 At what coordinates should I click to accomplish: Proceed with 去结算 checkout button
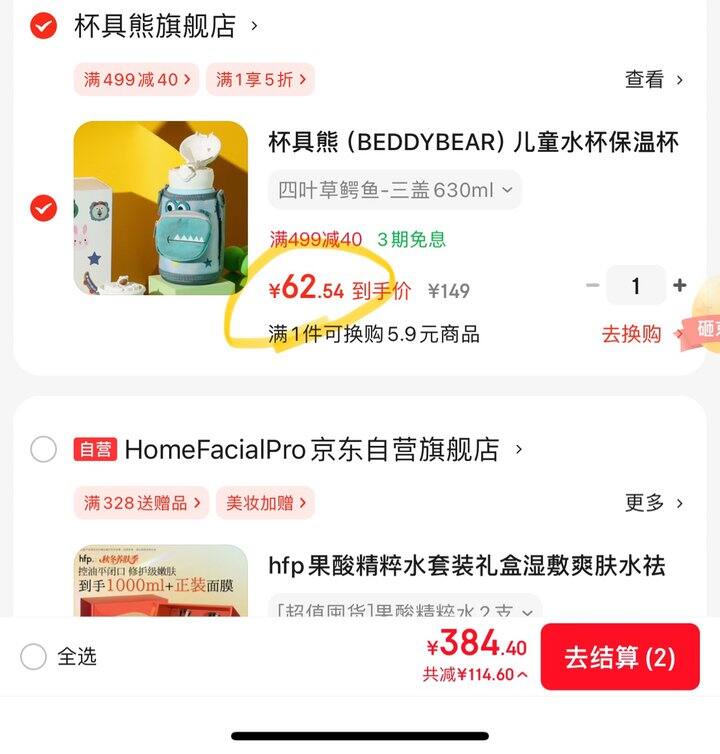[x=619, y=657]
